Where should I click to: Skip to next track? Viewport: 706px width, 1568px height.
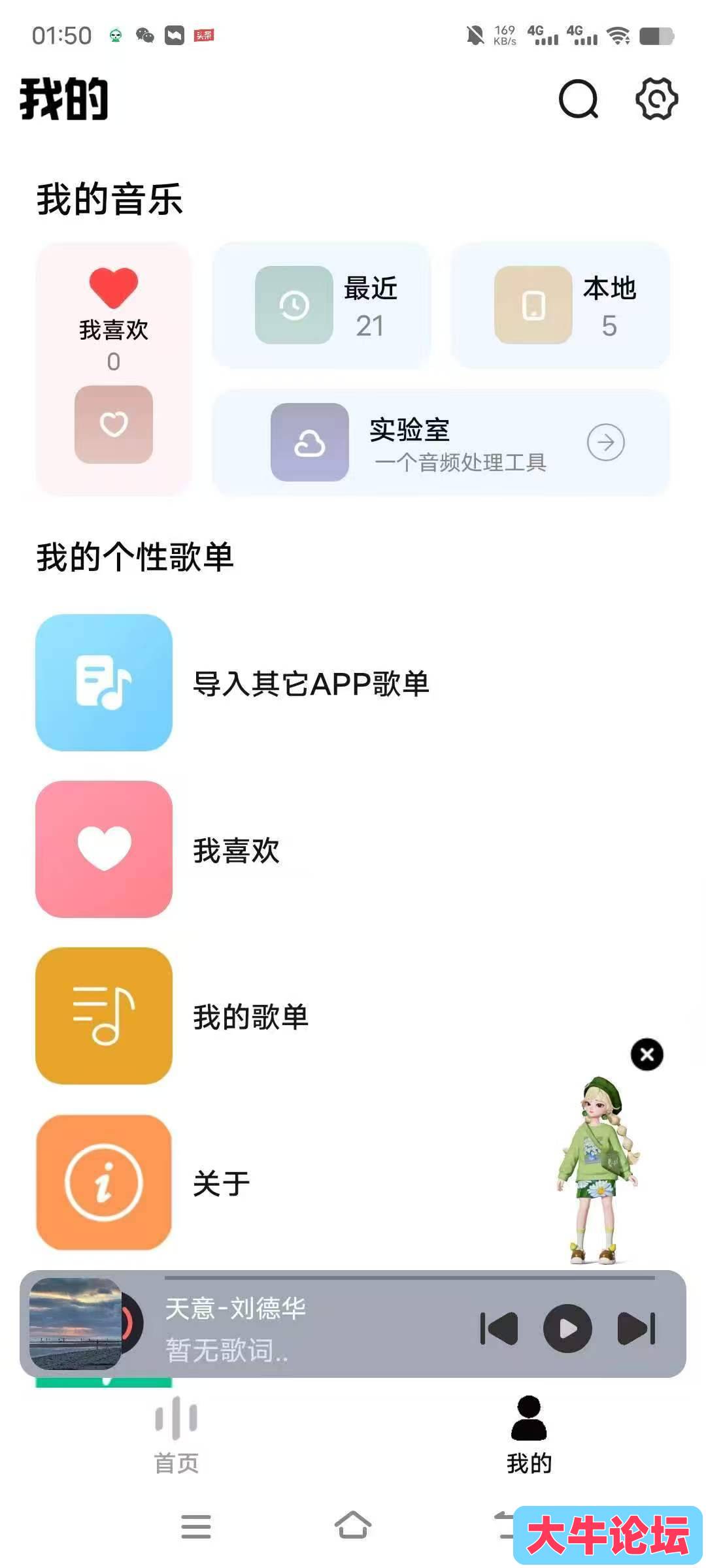click(x=636, y=1328)
